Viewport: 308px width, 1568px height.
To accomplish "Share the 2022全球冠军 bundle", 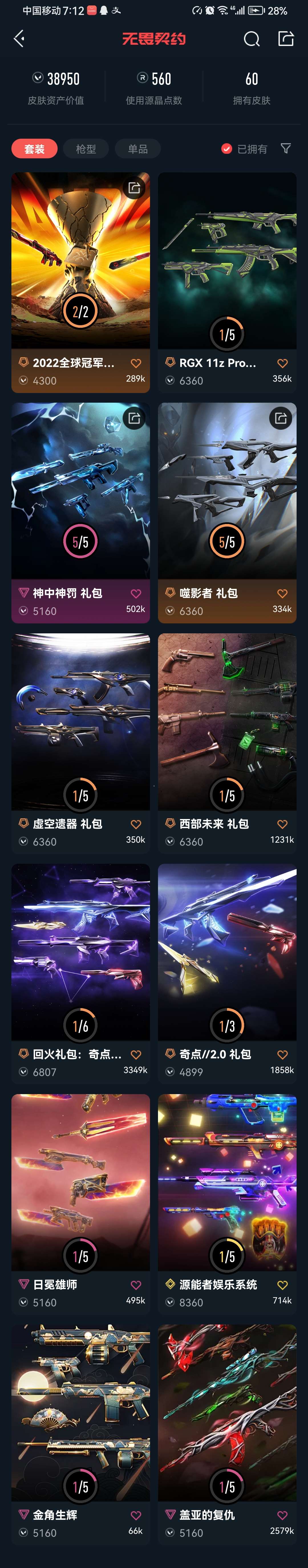I will tap(134, 188).
